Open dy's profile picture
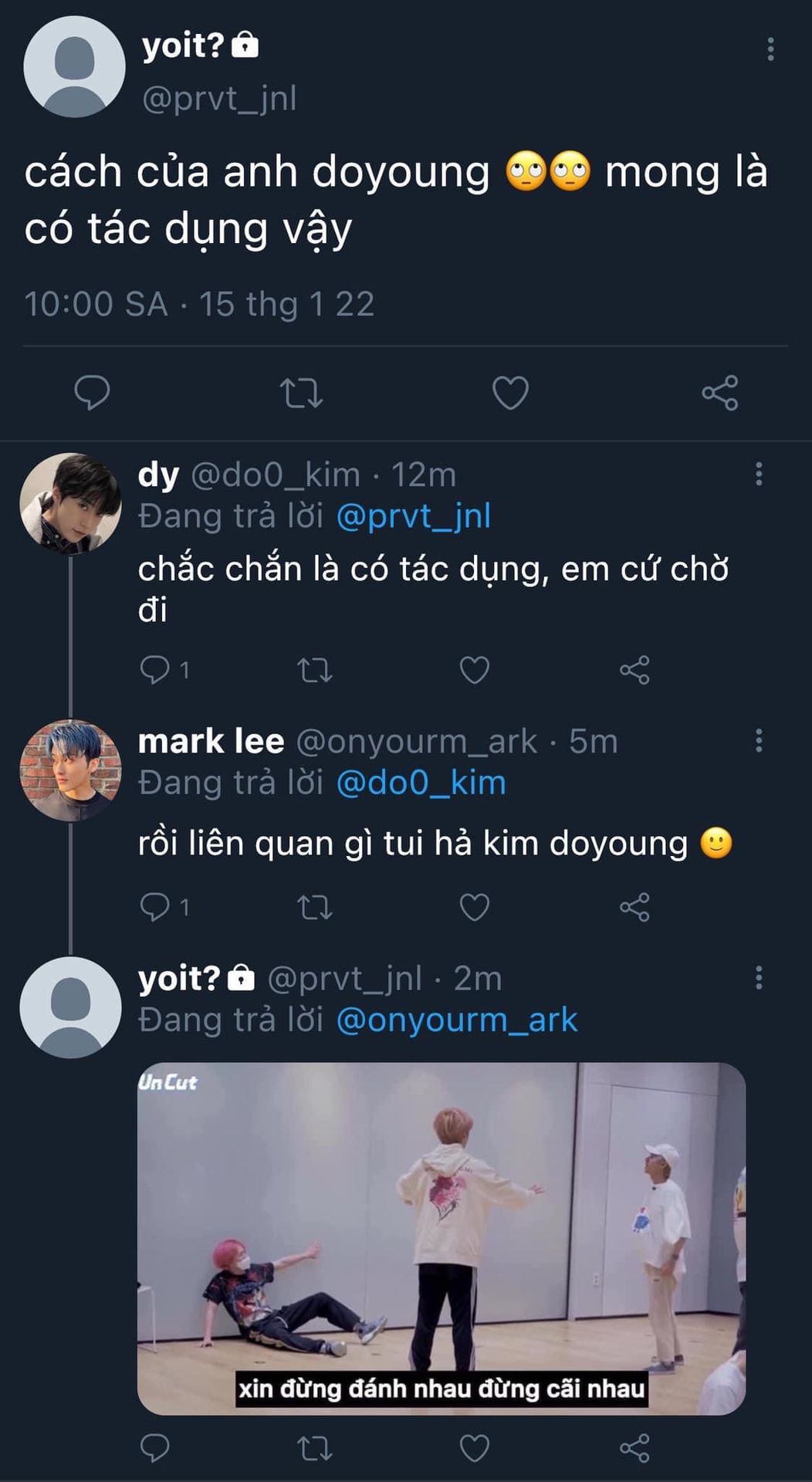The height and width of the screenshot is (1482, 812). [70, 503]
